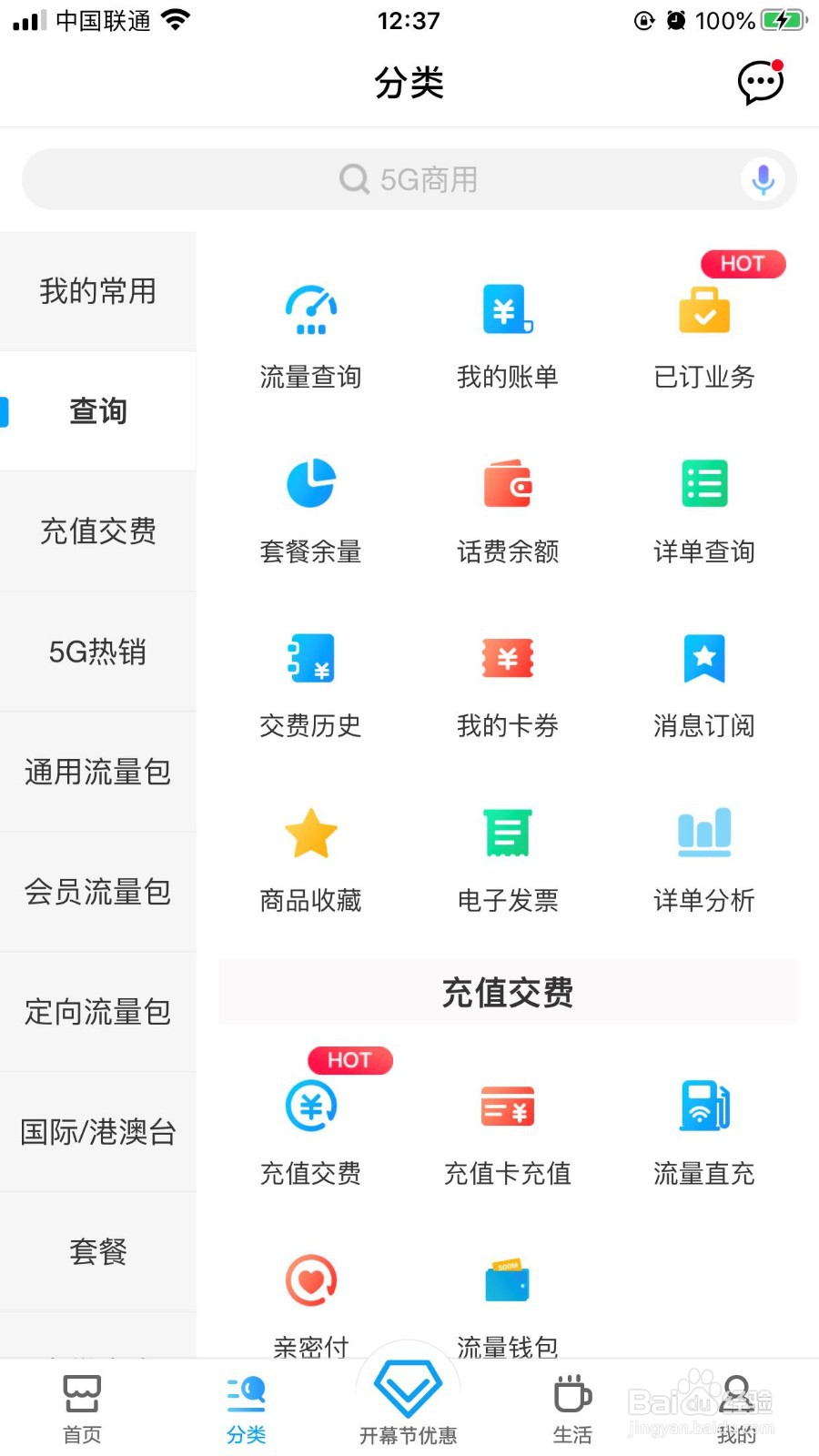Open 国际/港澳台 category
Viewport: 819px width, 1456px height.
point(97,1132)
